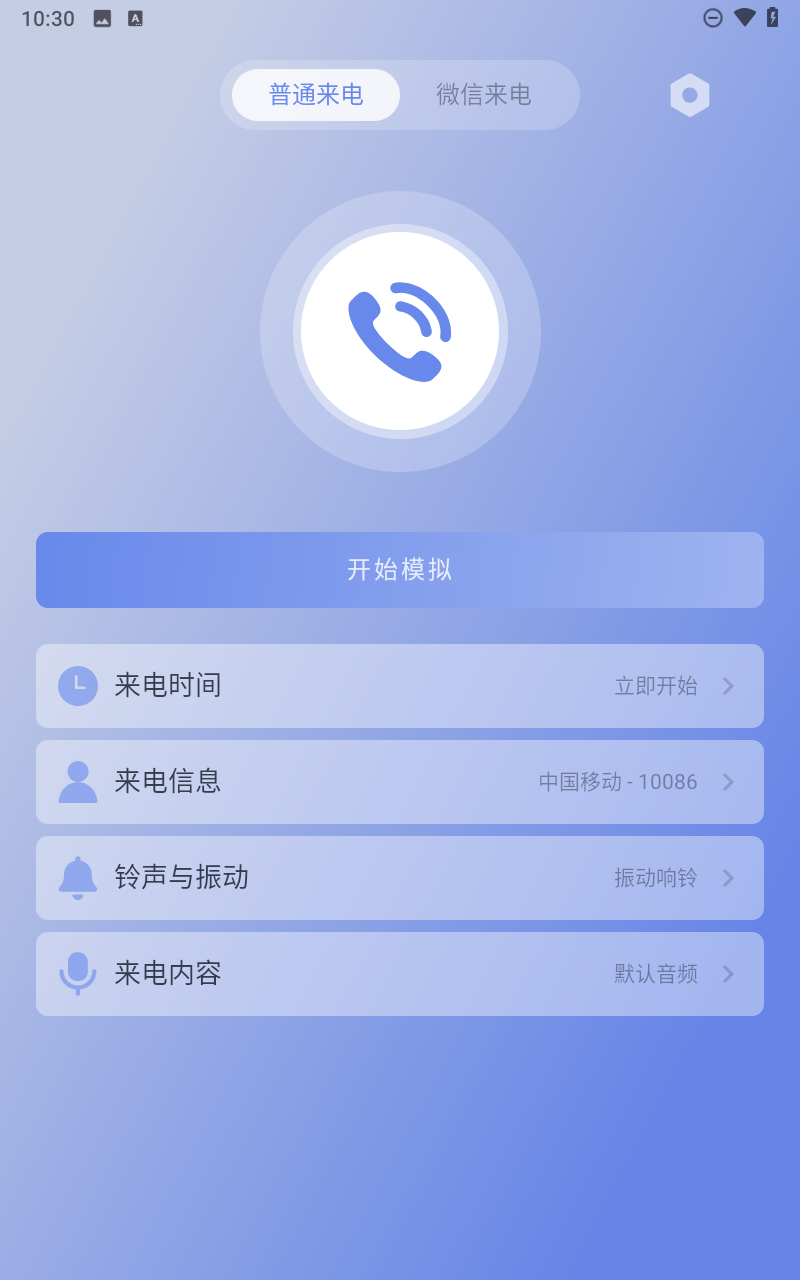Select the 普通来电 tab
The height and width of the screenshot is (1280, 800).
316,95
